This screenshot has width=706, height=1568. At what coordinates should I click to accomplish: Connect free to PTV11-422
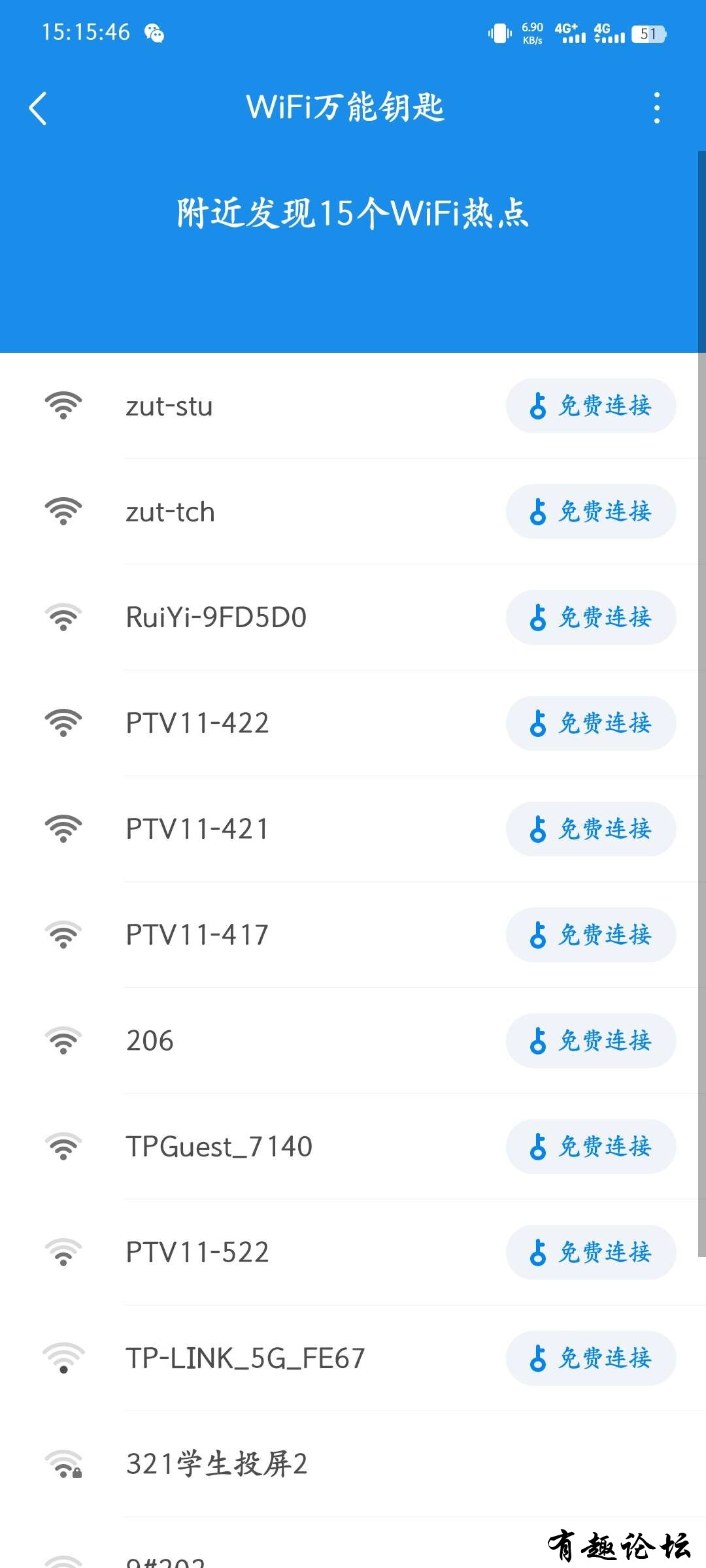590,723
